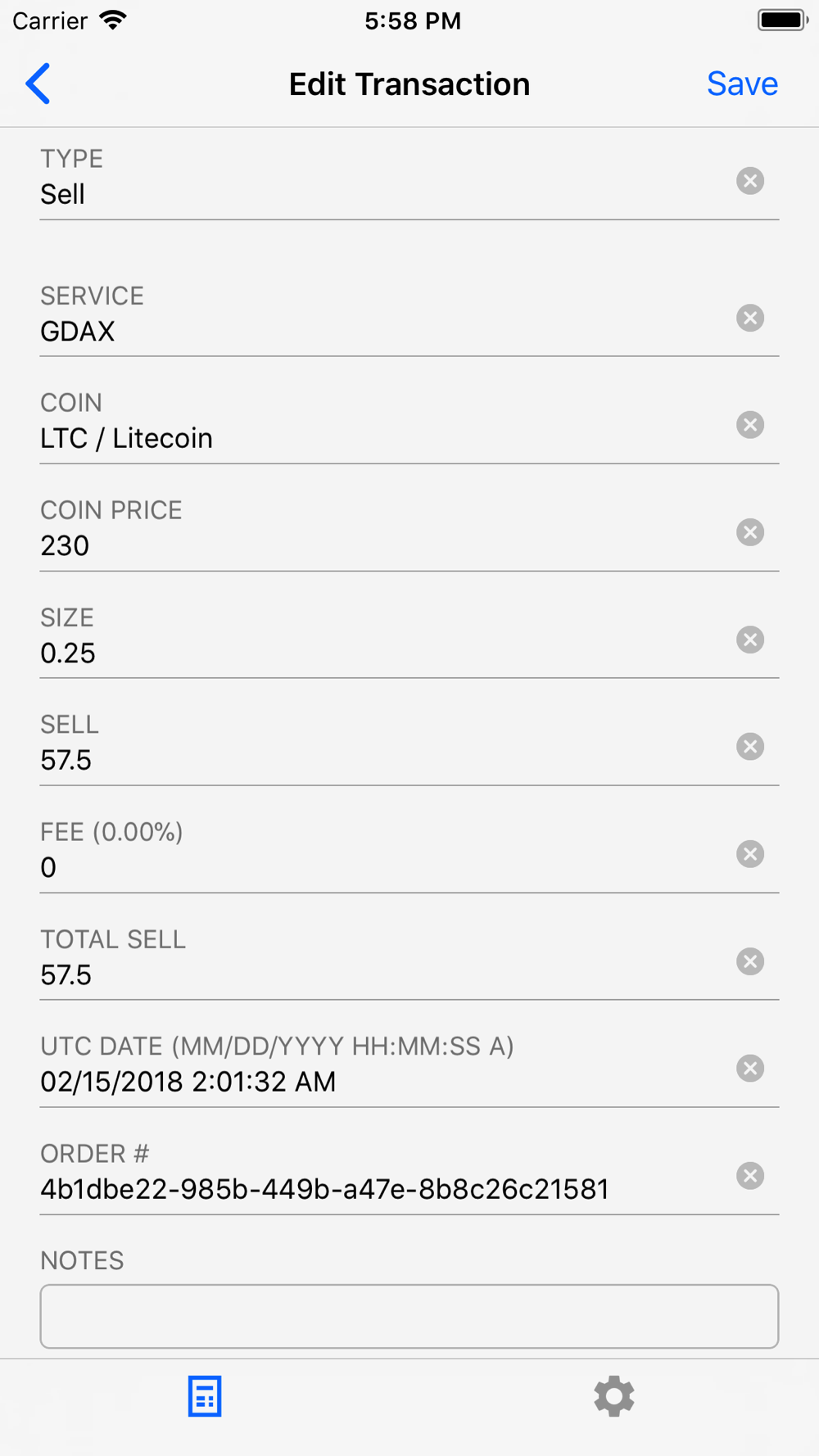Viewport: 819px width, 1456px height.
Task: Open the transactions list tab
Action: [205, 1396]
